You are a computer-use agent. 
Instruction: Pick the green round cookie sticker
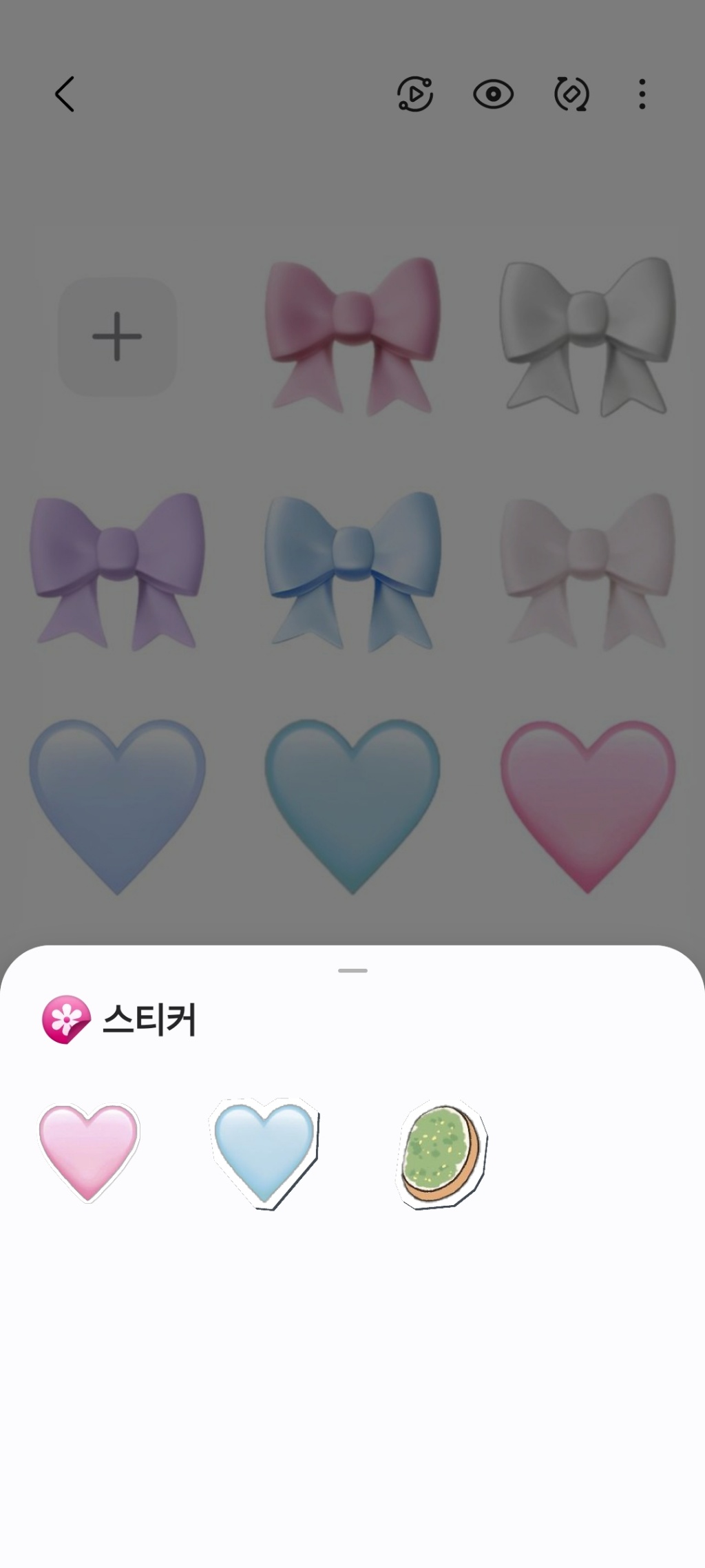pos(441,1153)
